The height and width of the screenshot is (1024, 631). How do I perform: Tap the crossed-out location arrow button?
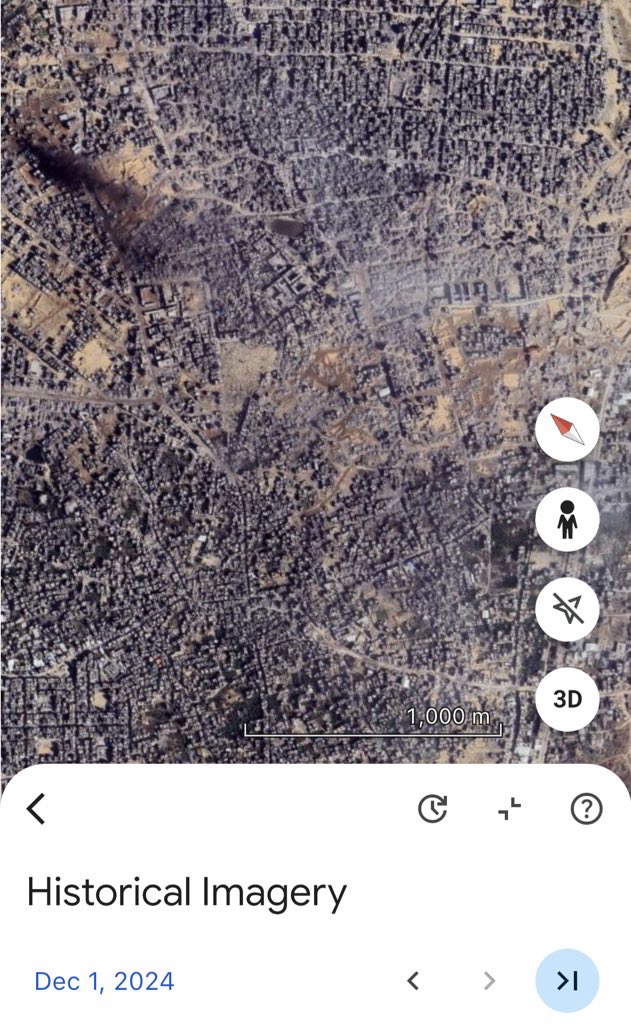(x=567, y=609)
